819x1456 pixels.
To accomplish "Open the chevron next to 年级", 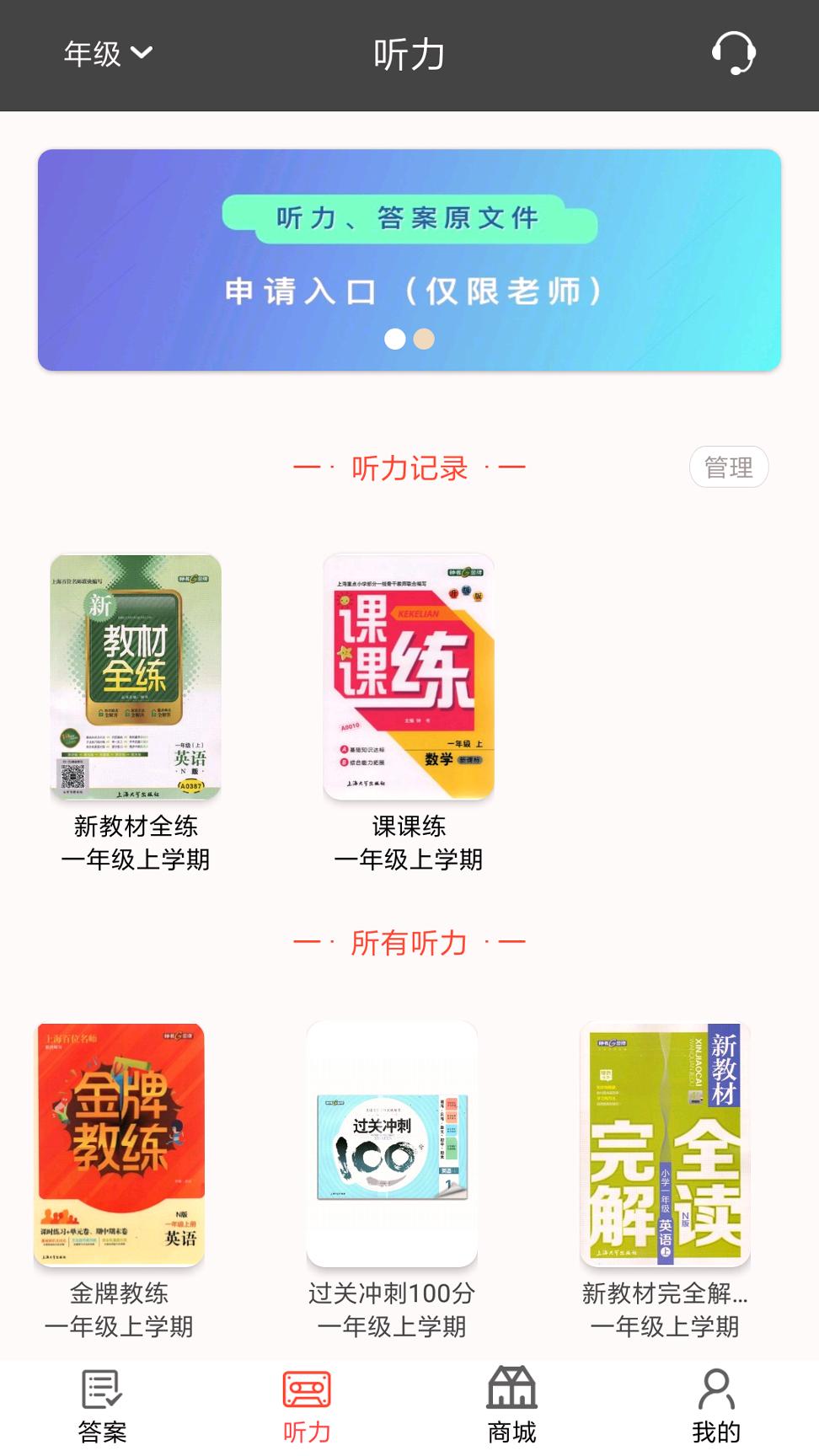I will 143,54.
